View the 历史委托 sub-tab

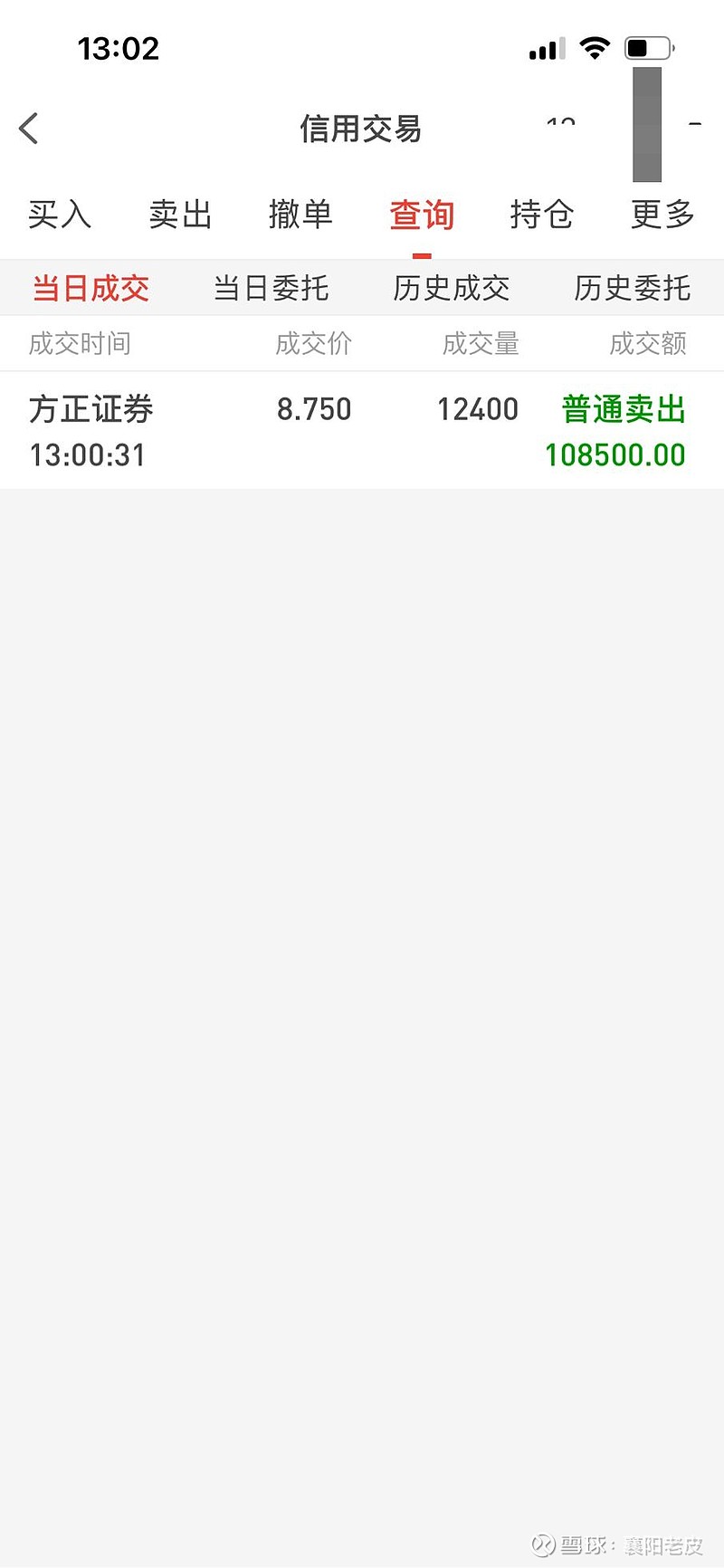(x=633, y=289)
